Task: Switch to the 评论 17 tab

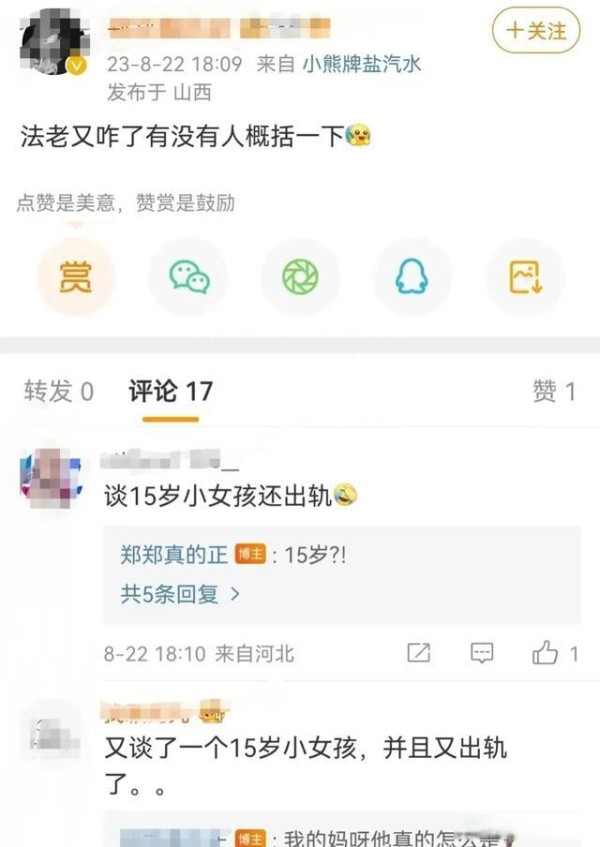Action: pos(170,391)
